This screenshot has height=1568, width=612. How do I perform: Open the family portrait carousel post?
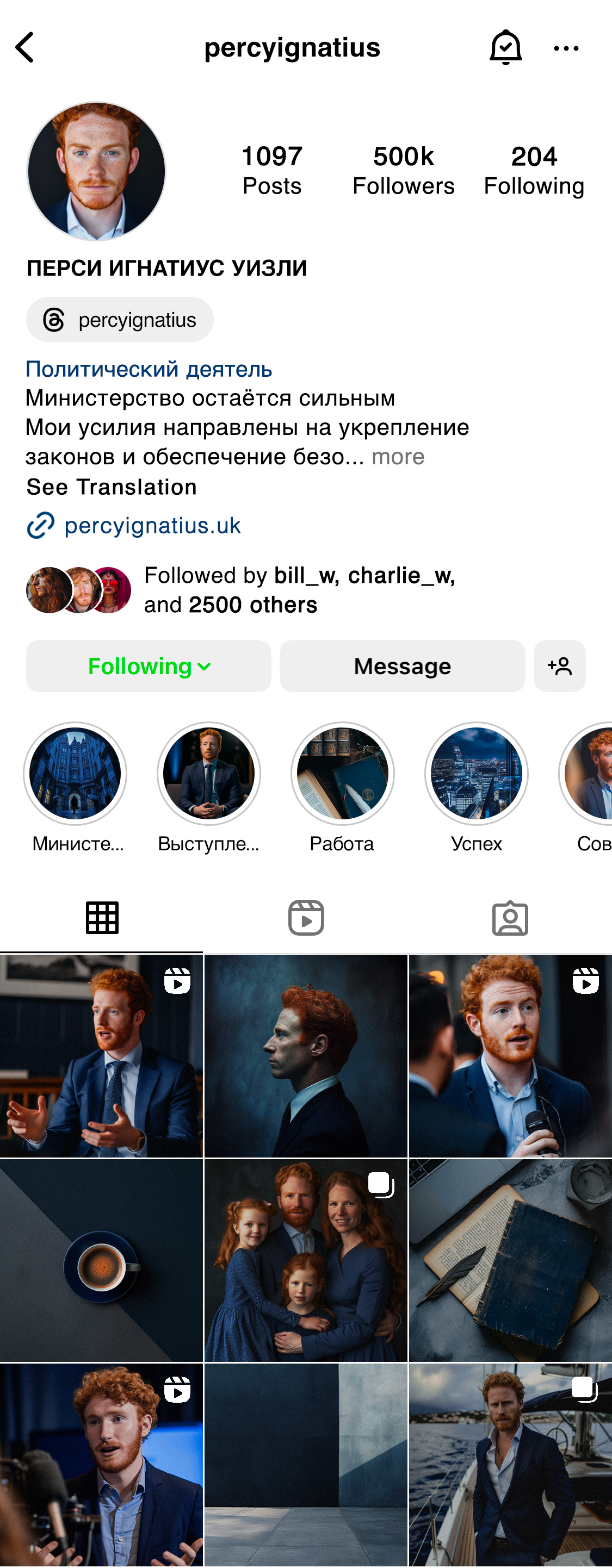306,1261
